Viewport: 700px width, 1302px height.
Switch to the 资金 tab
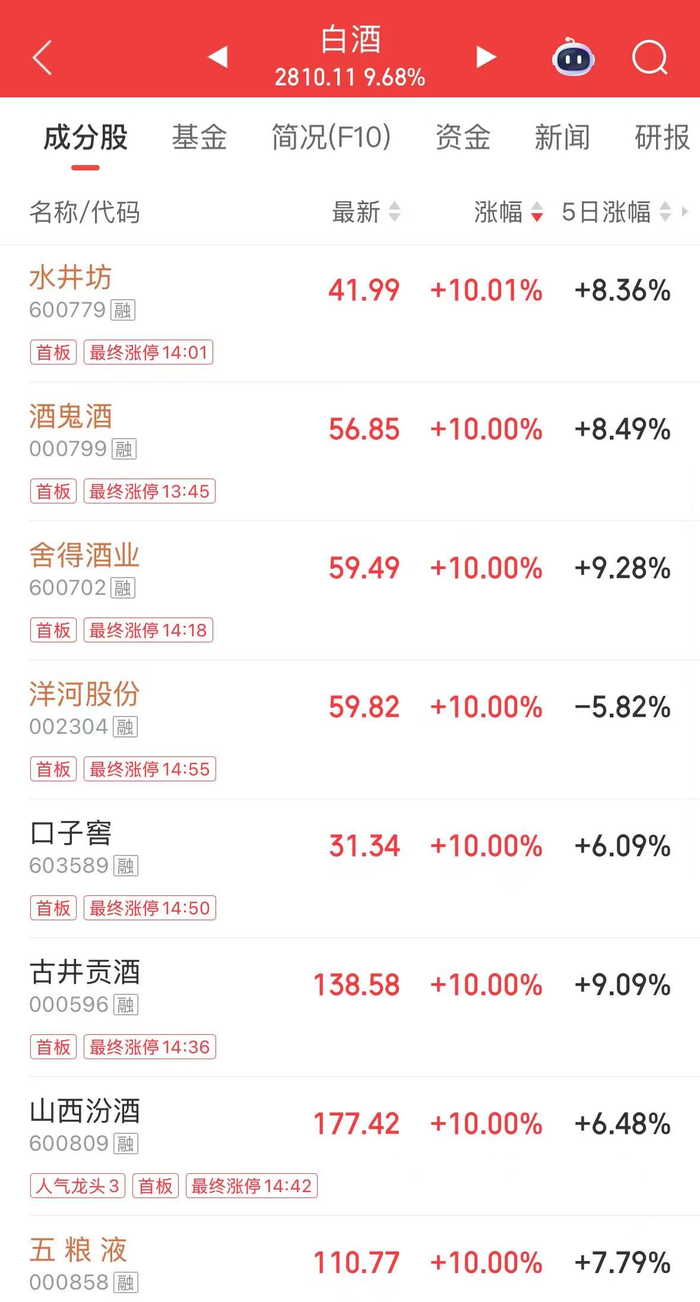pyautogui.click(x=463, y=137)
